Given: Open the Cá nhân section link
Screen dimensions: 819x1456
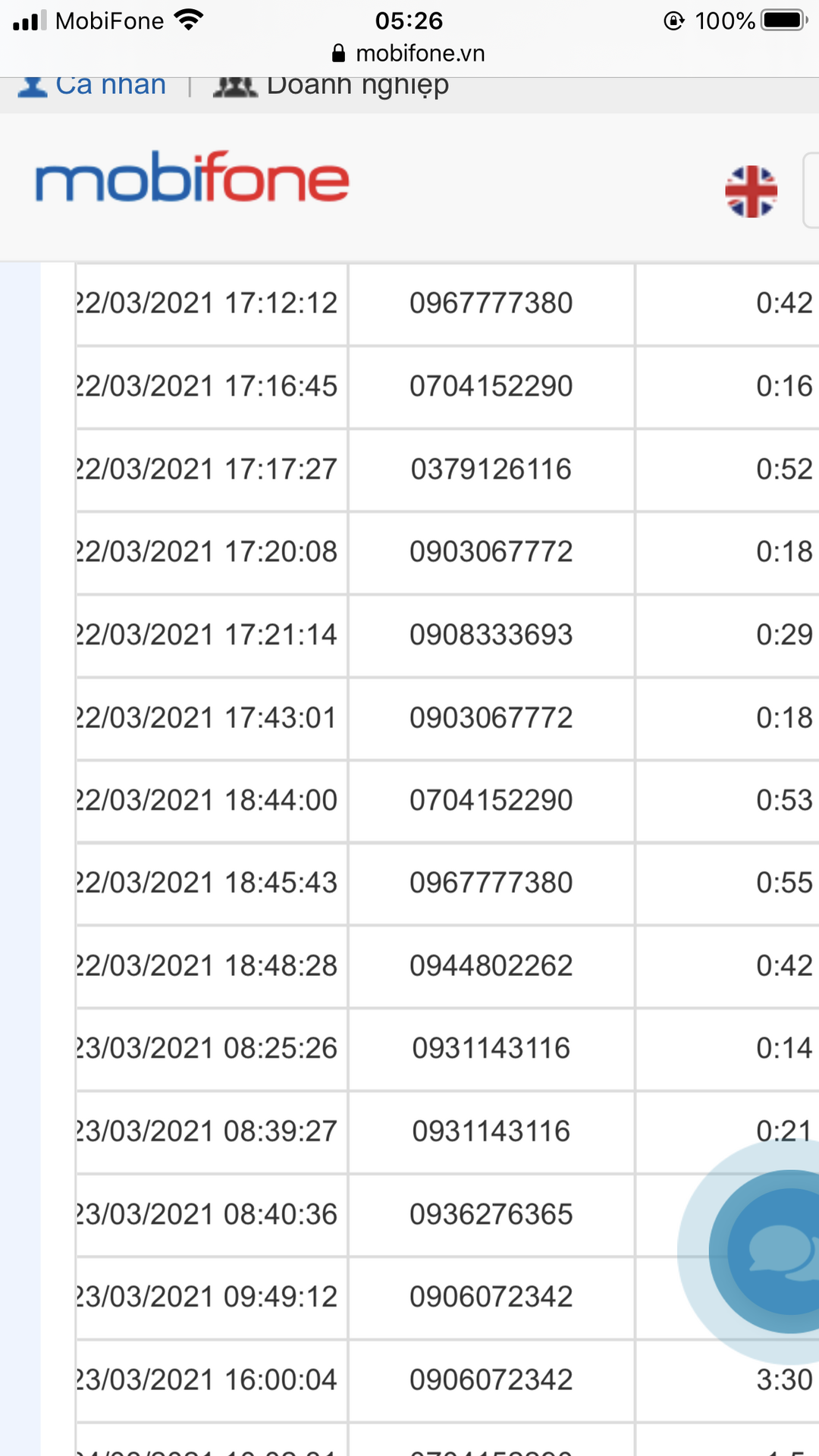Looking at the screenshot, I should click(93, 86).
